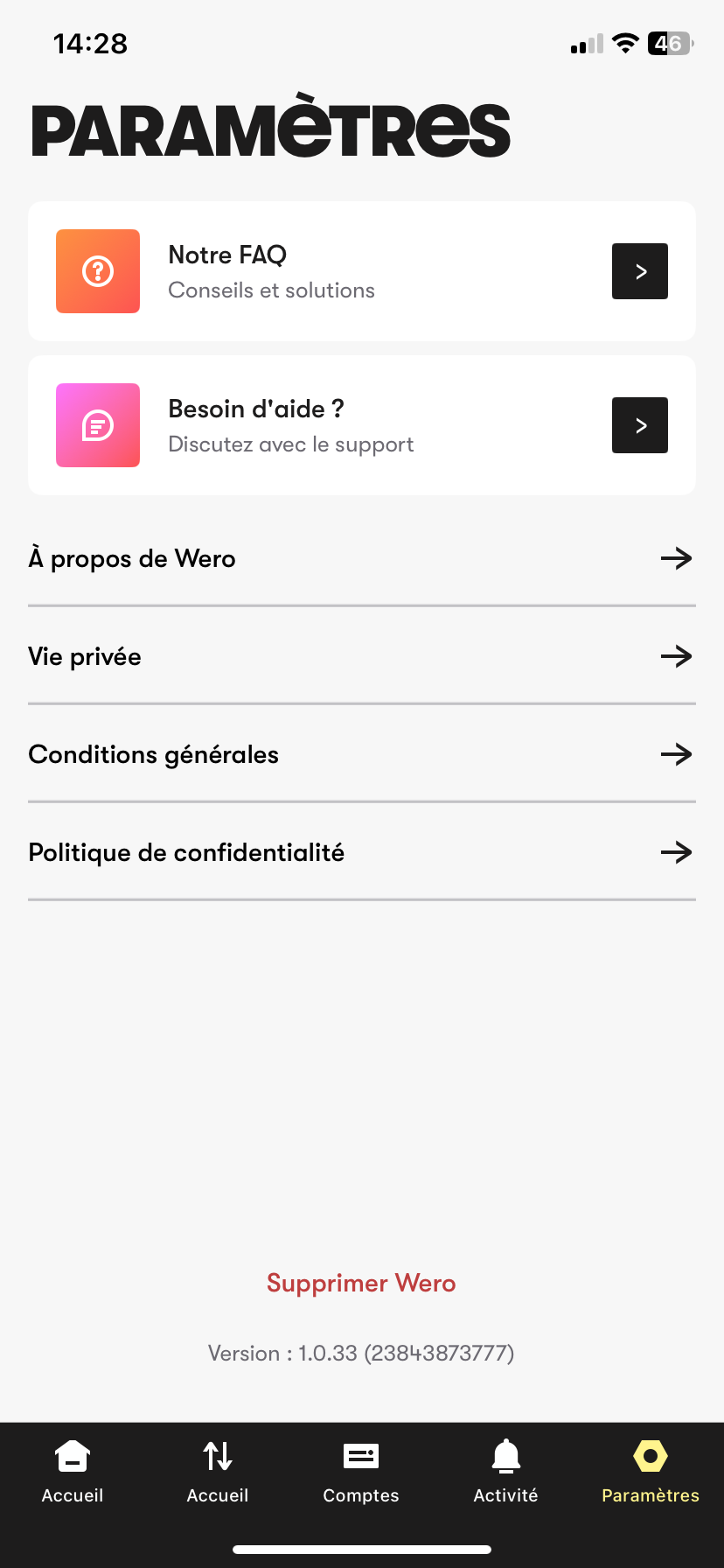Screen dimensions: 724x1568
Task: Switch to the Activité tab
Action: pos(505,1472)
